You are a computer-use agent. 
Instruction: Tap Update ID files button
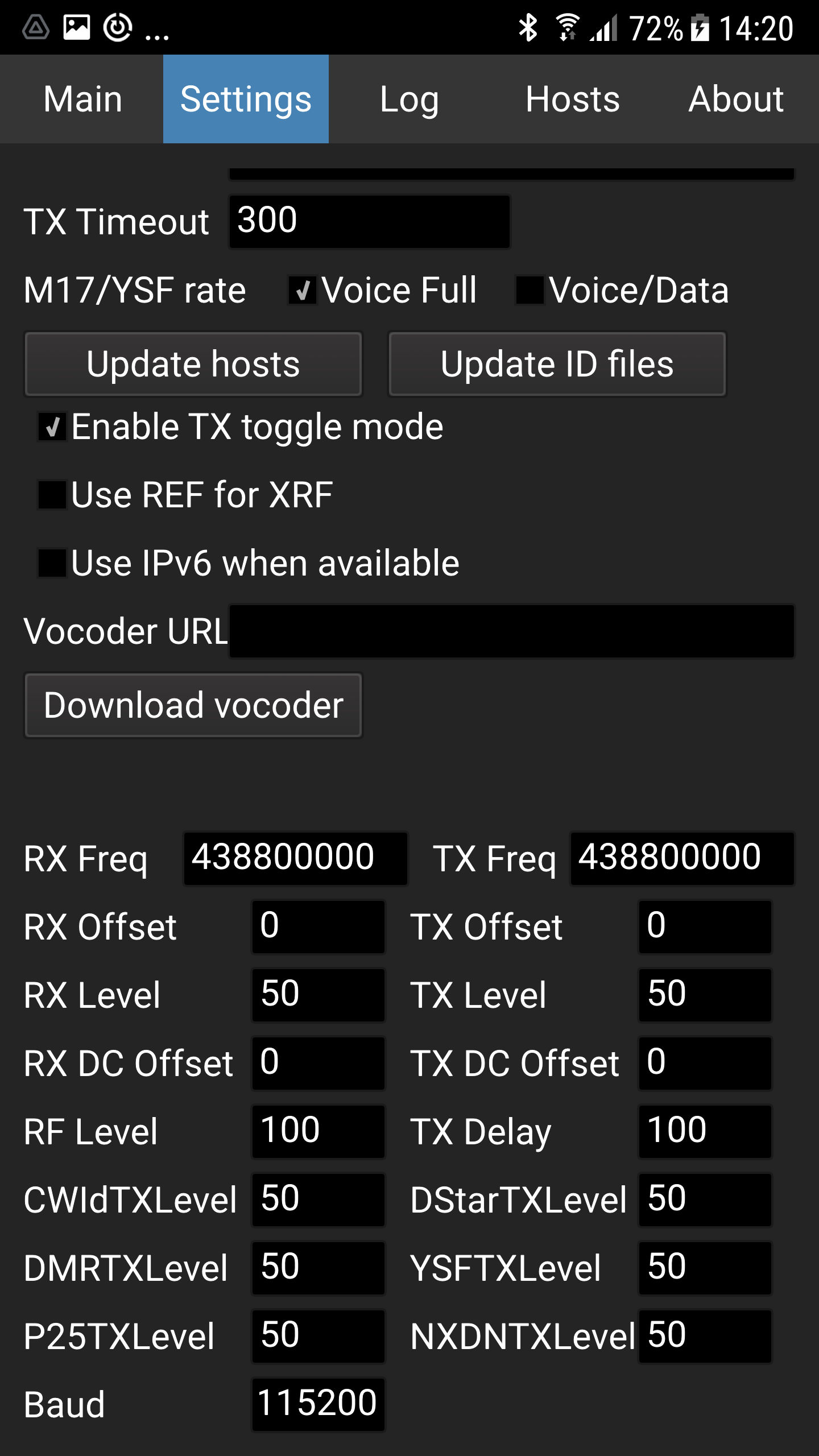pos(557,364)
